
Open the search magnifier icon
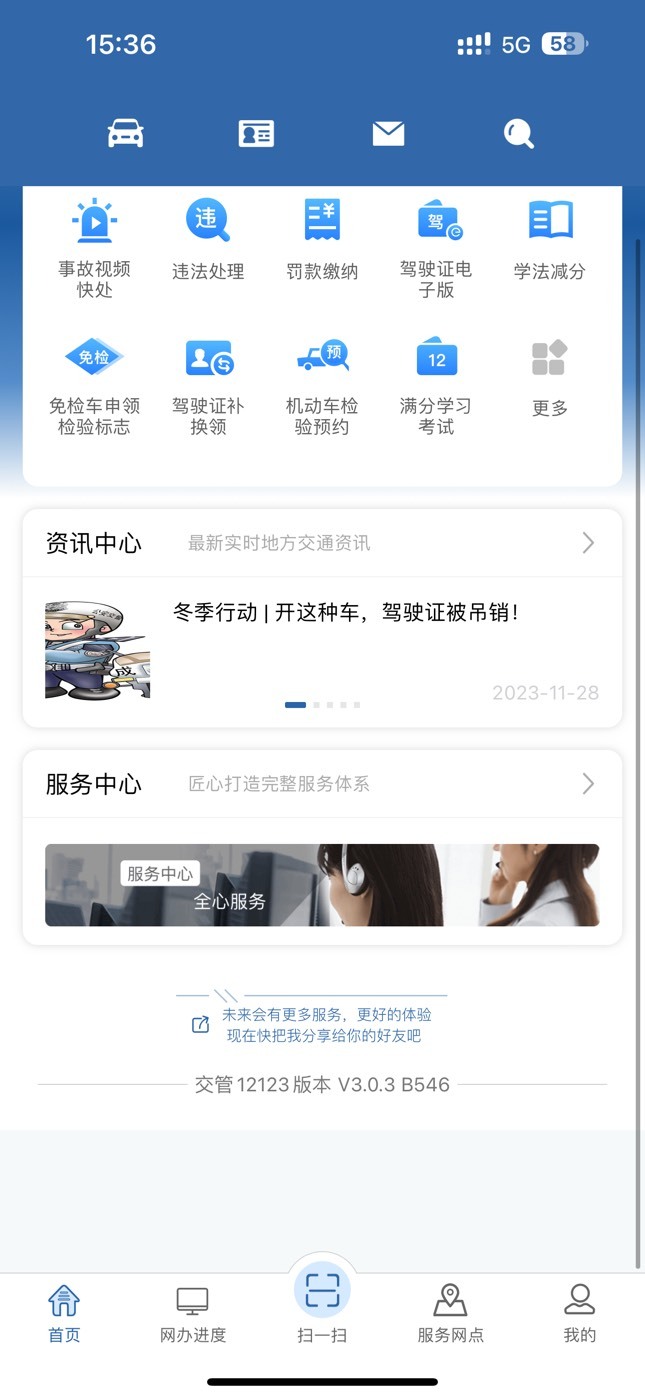[519, 134]
